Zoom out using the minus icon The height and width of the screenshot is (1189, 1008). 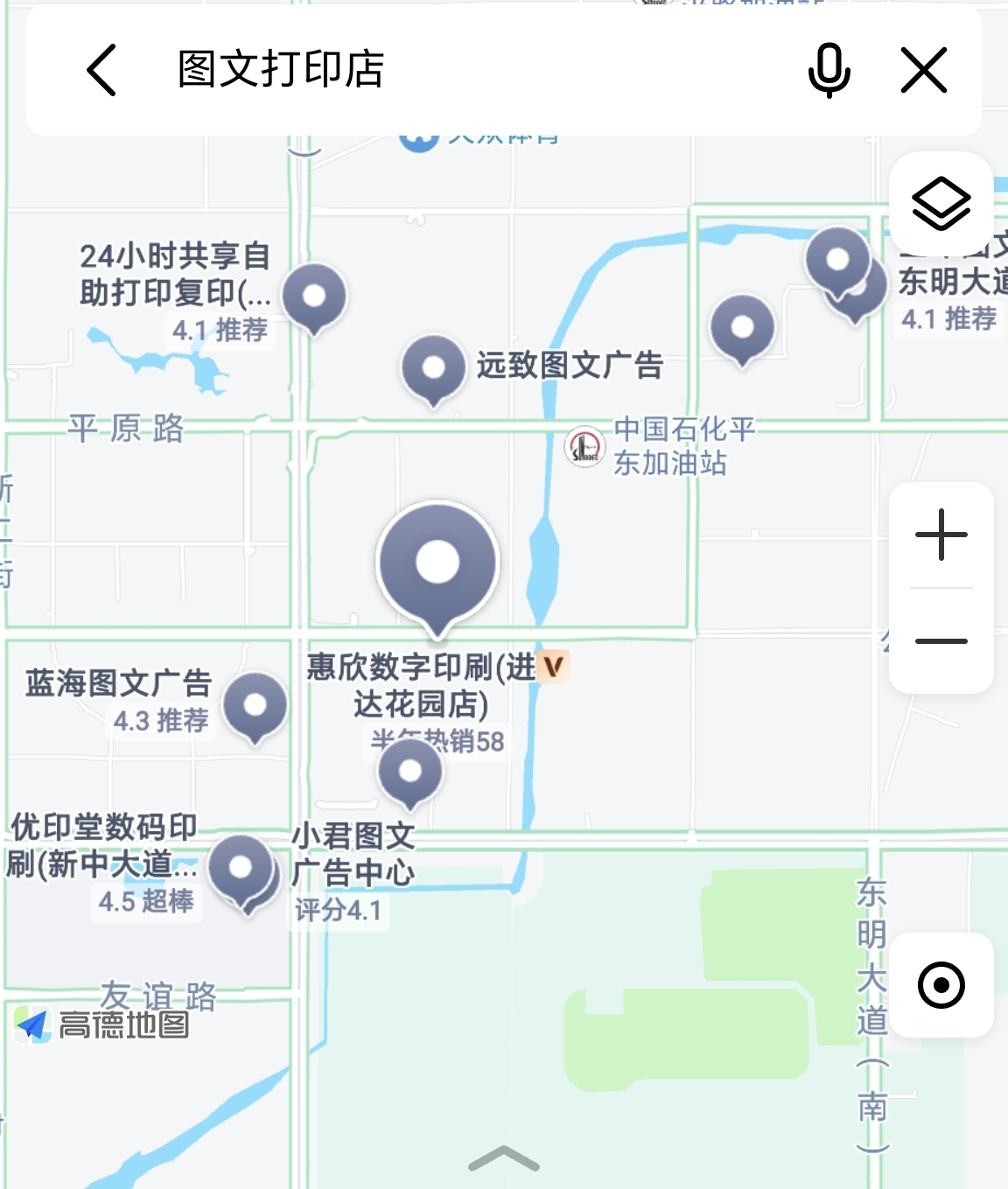point(941,641)
